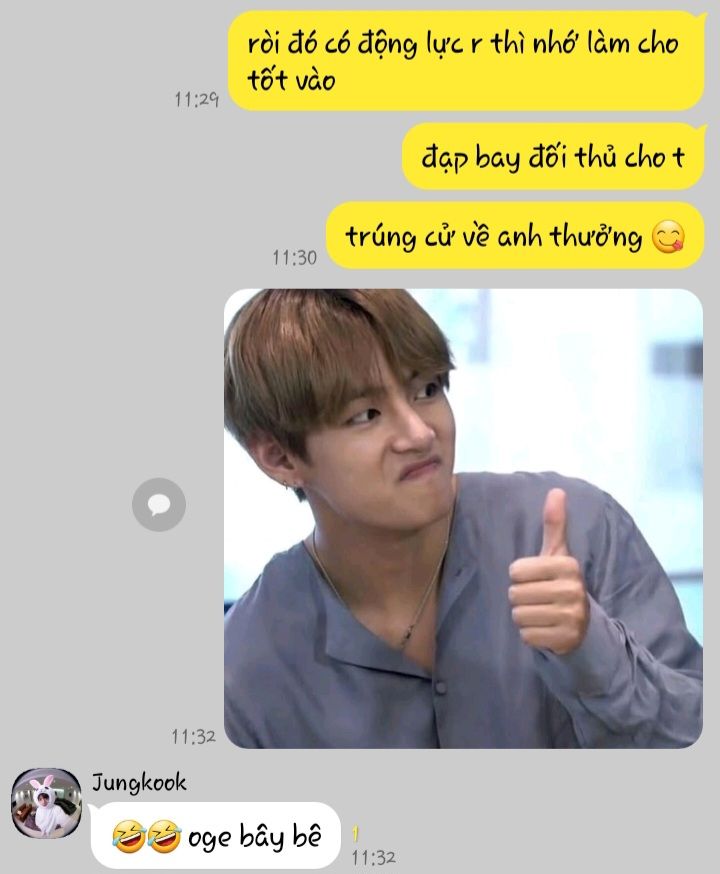Tap the speech bubble icon beside the photo
The width and height of the screenshot is (720, 874).
click(x=159, y=504)
